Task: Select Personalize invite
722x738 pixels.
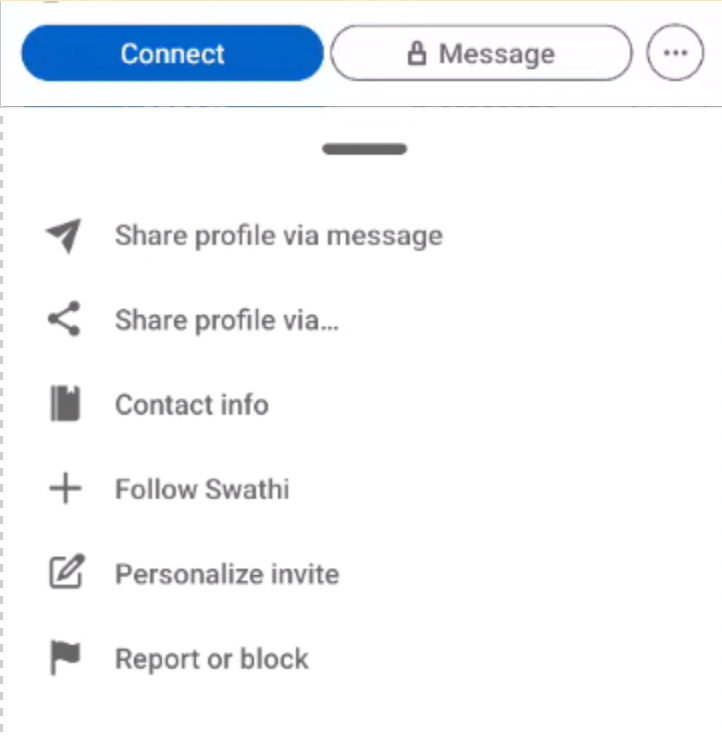Action: point(226,575)
